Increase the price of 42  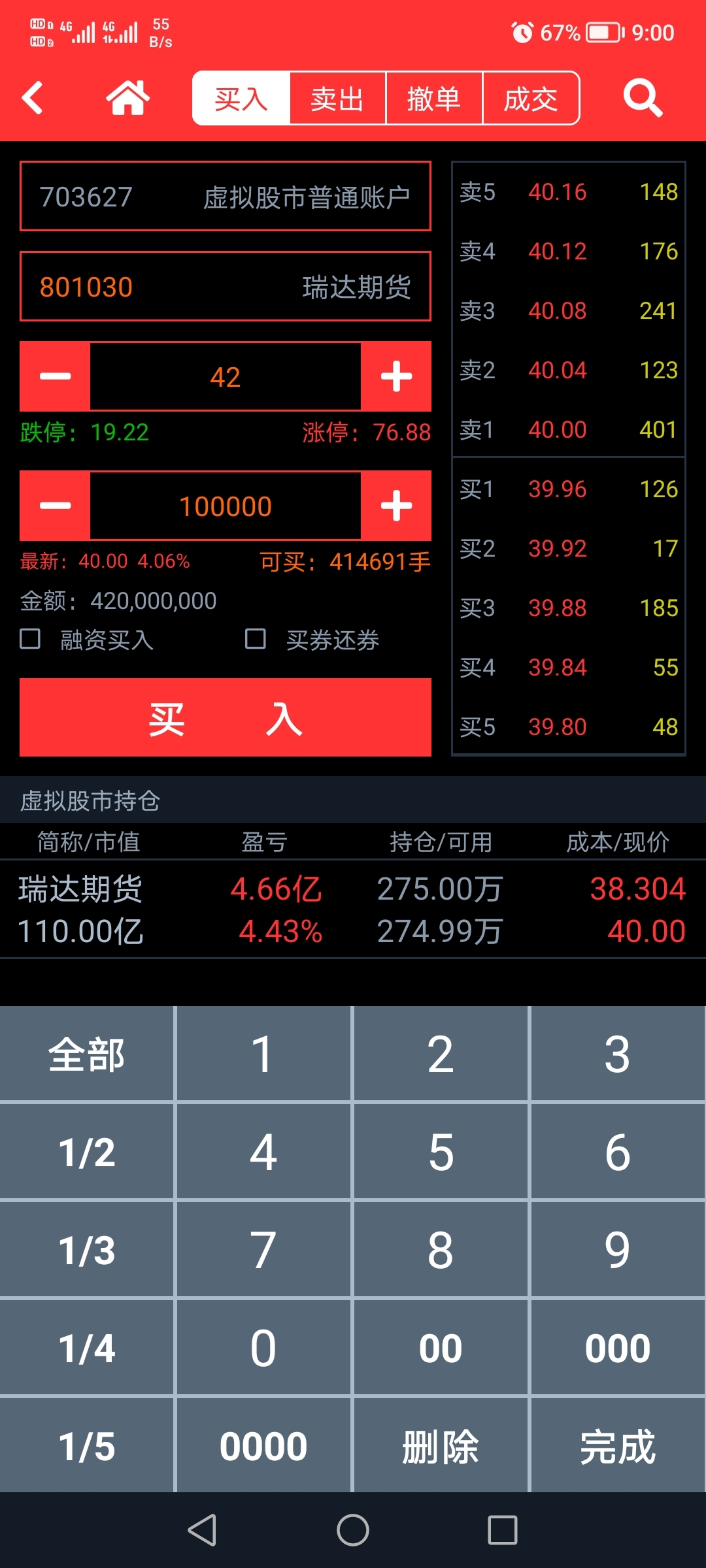click(396, 376)
